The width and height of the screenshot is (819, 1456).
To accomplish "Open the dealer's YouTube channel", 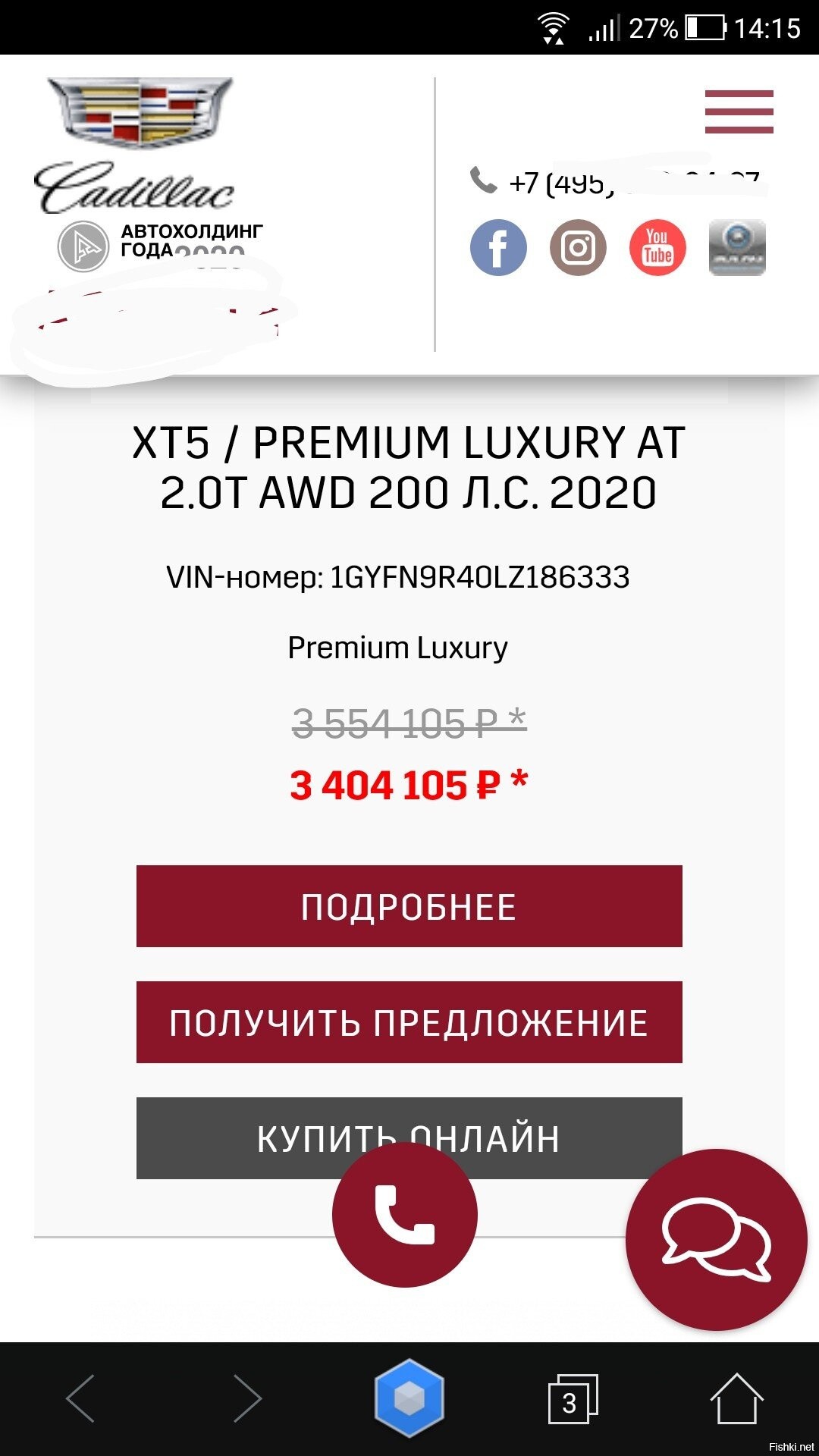I will [657, 248].
